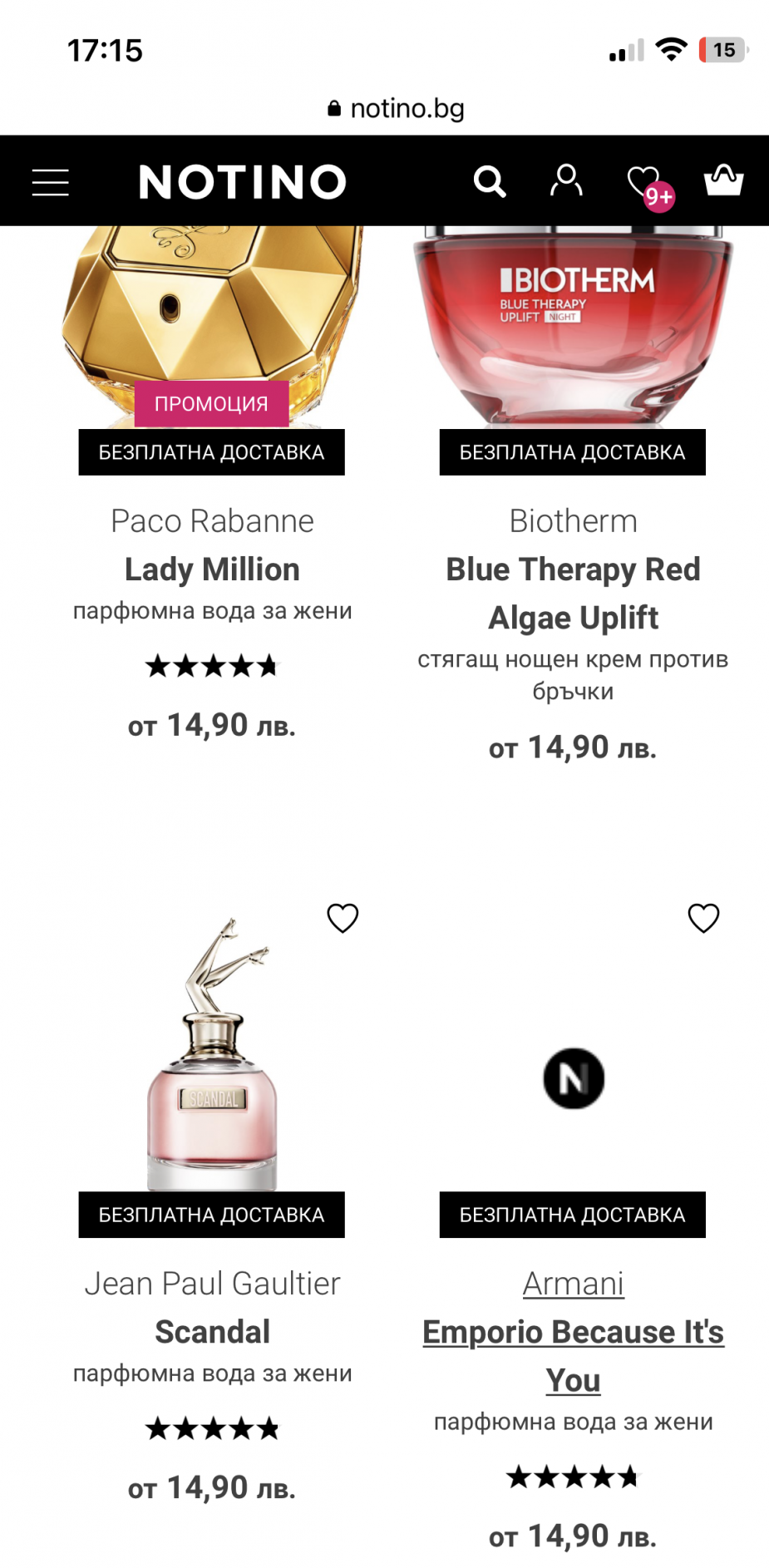Open the search icon

click(490, 181)
